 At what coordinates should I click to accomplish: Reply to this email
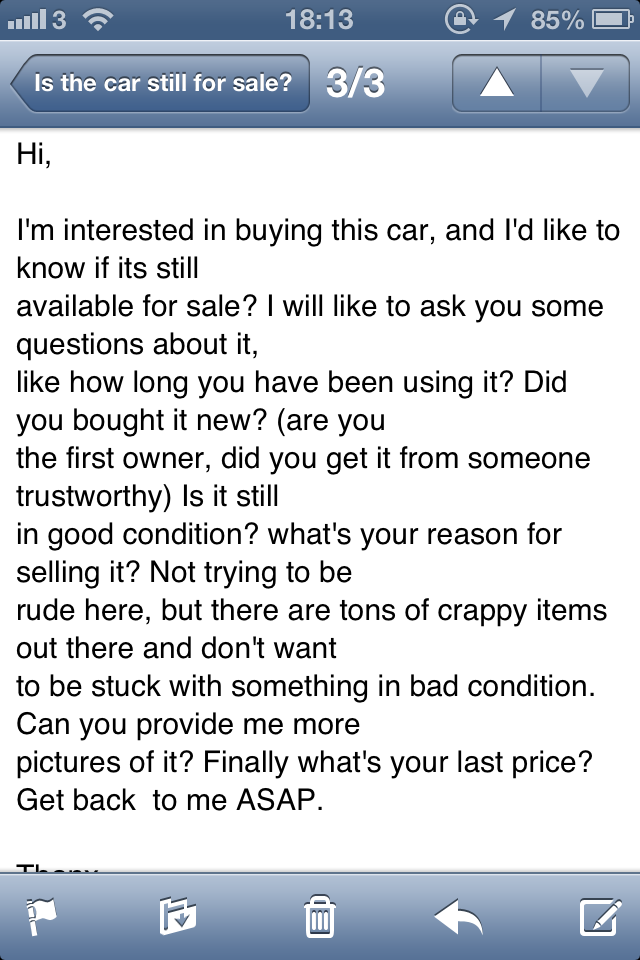pos(459,915)
